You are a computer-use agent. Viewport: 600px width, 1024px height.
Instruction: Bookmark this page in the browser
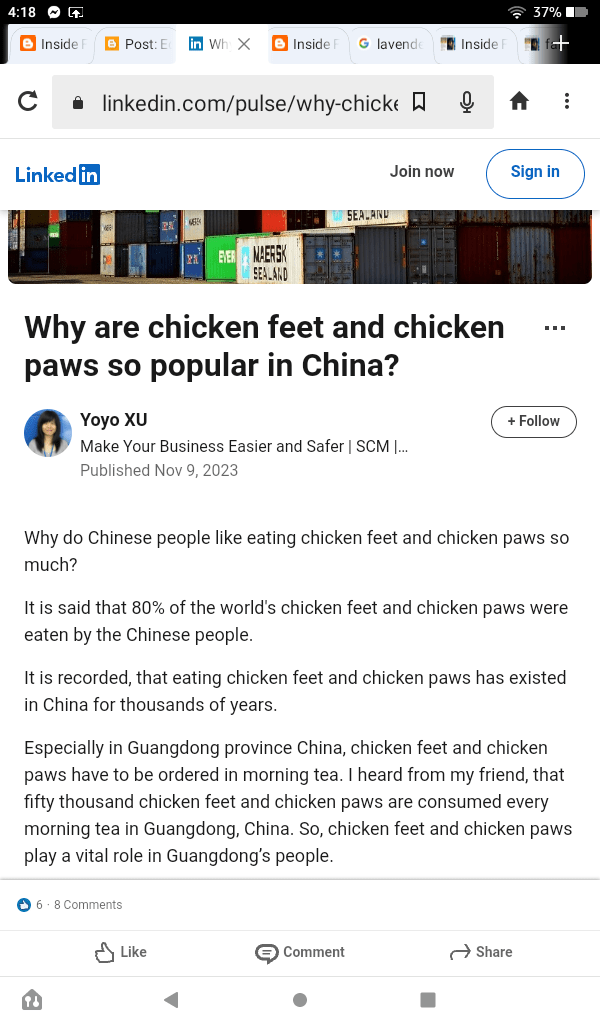pos(419,102)
